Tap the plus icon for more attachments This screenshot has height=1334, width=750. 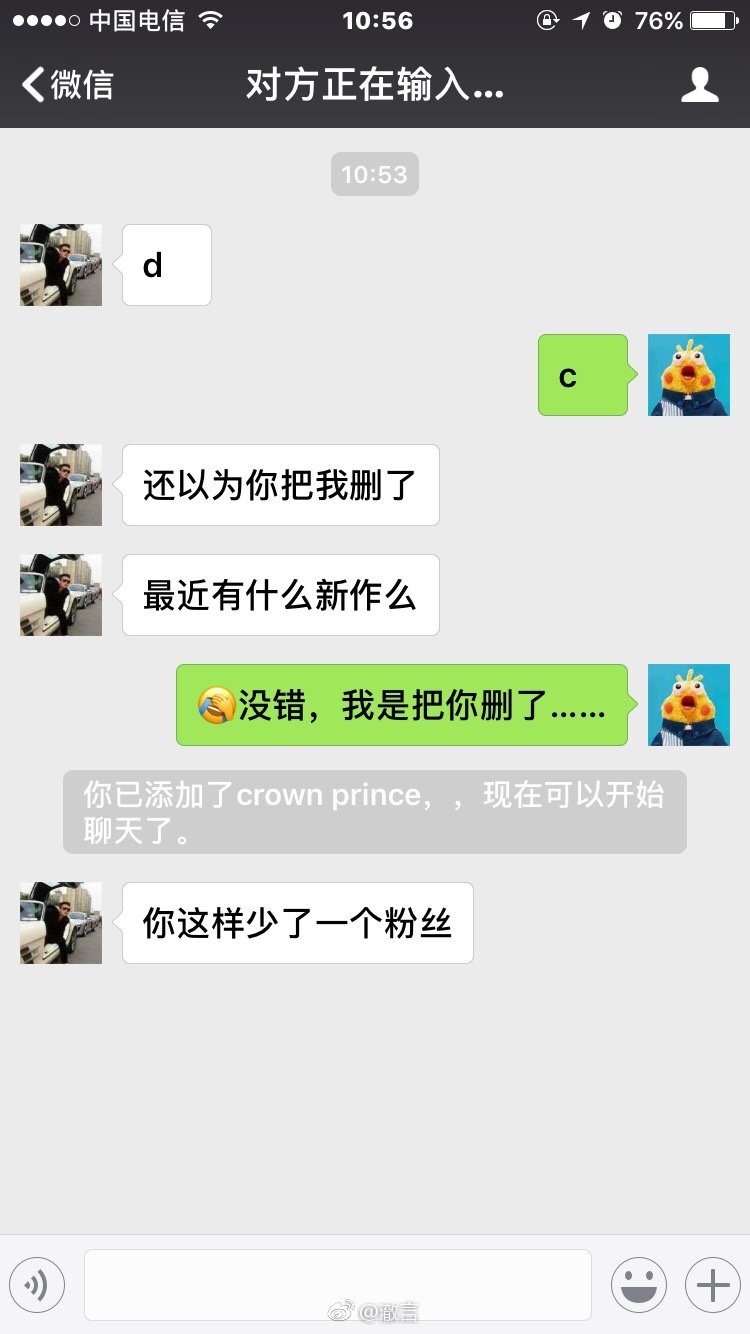click(711, 1285)
